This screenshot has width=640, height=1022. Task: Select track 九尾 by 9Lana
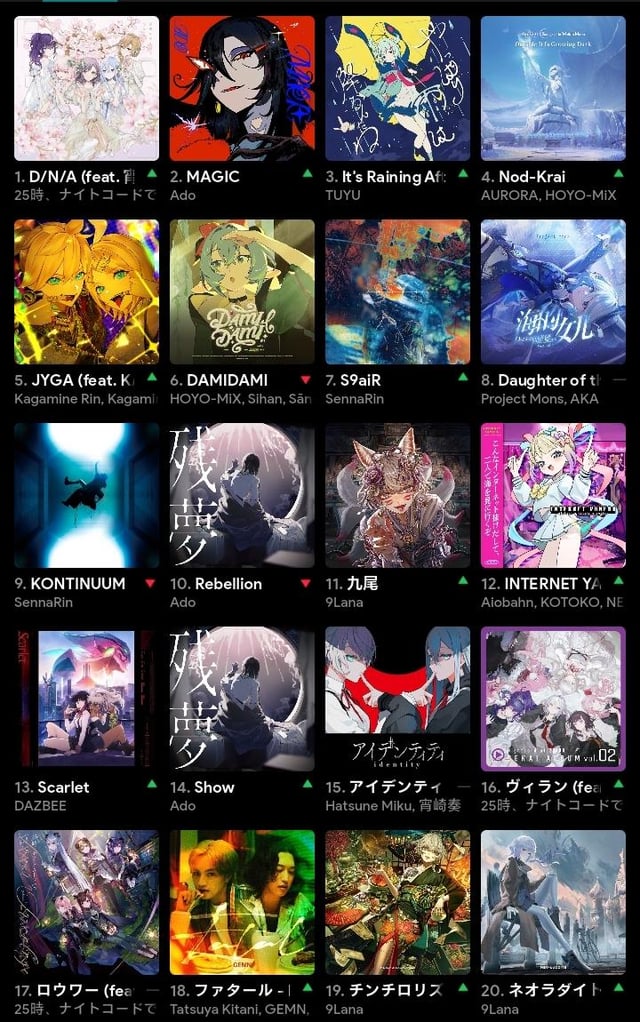tap(397, 495)
